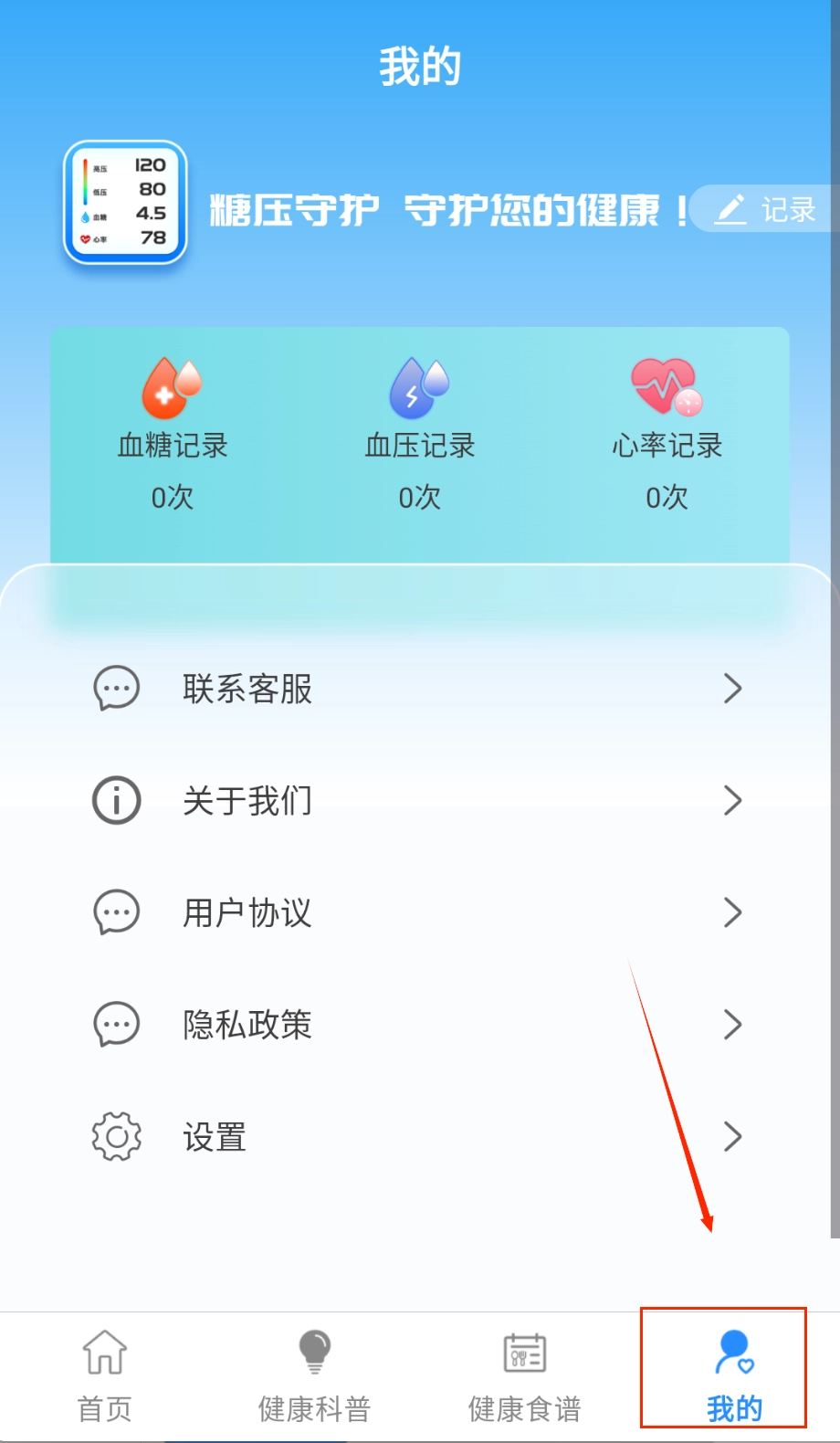Select the 我的 tab

[x=733, y=1375]
